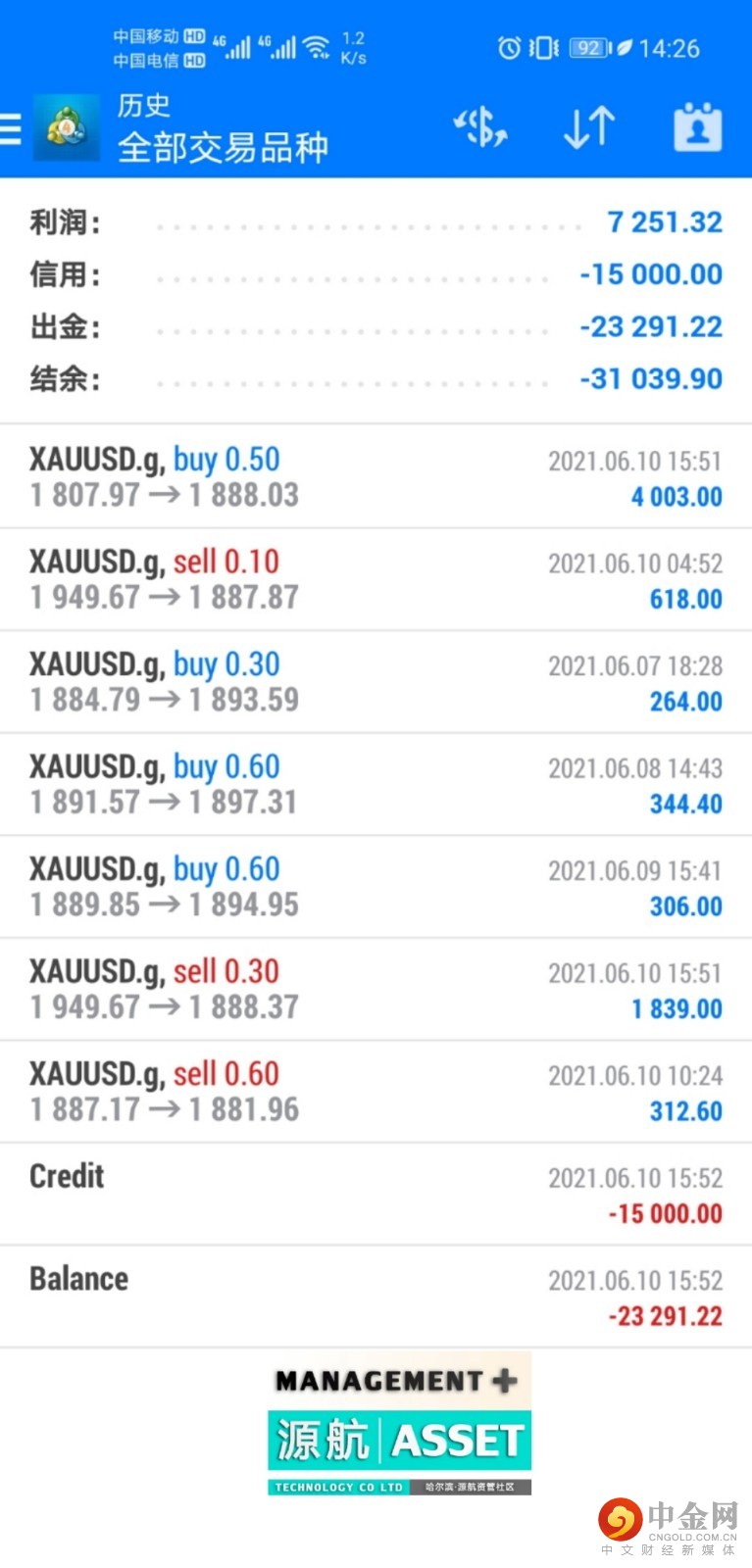Viewport: 752px width, 1568px height.
Task: Expand the XAUUSD.g sell 0.60 trade
Action: tap(376, 1092)
